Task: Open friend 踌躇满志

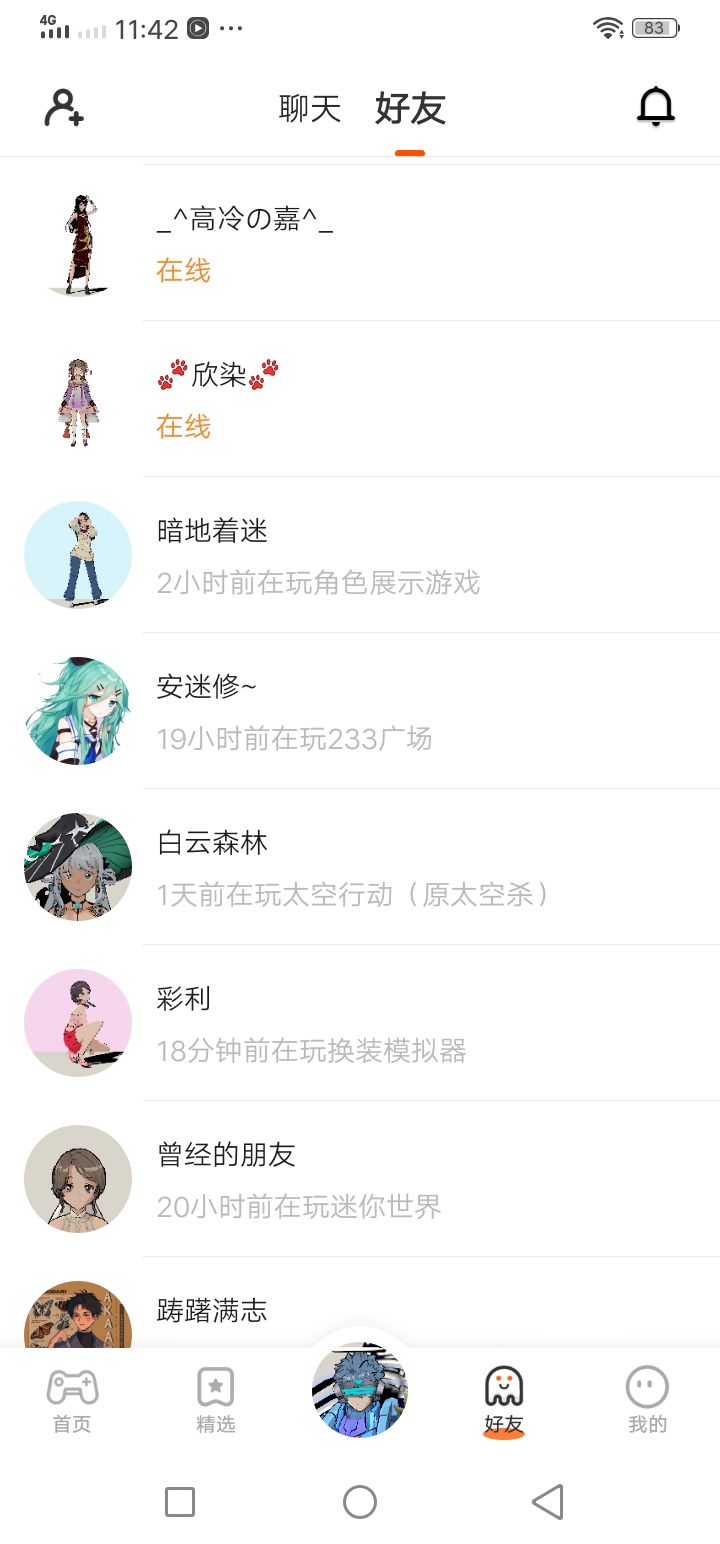Action: point(360,1310)
